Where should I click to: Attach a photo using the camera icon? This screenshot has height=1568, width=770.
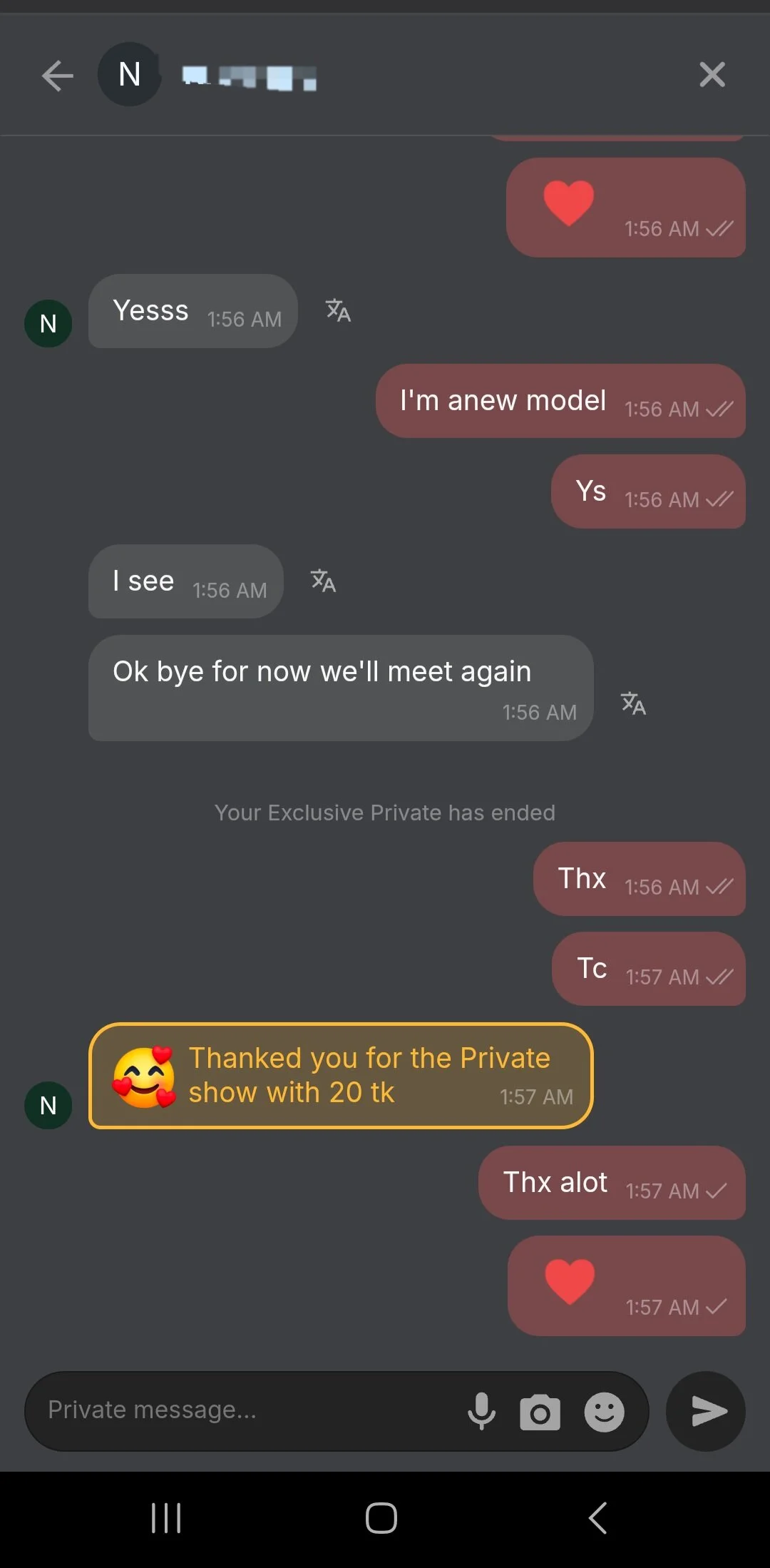pyautogui.click(x=540, y=1412)
